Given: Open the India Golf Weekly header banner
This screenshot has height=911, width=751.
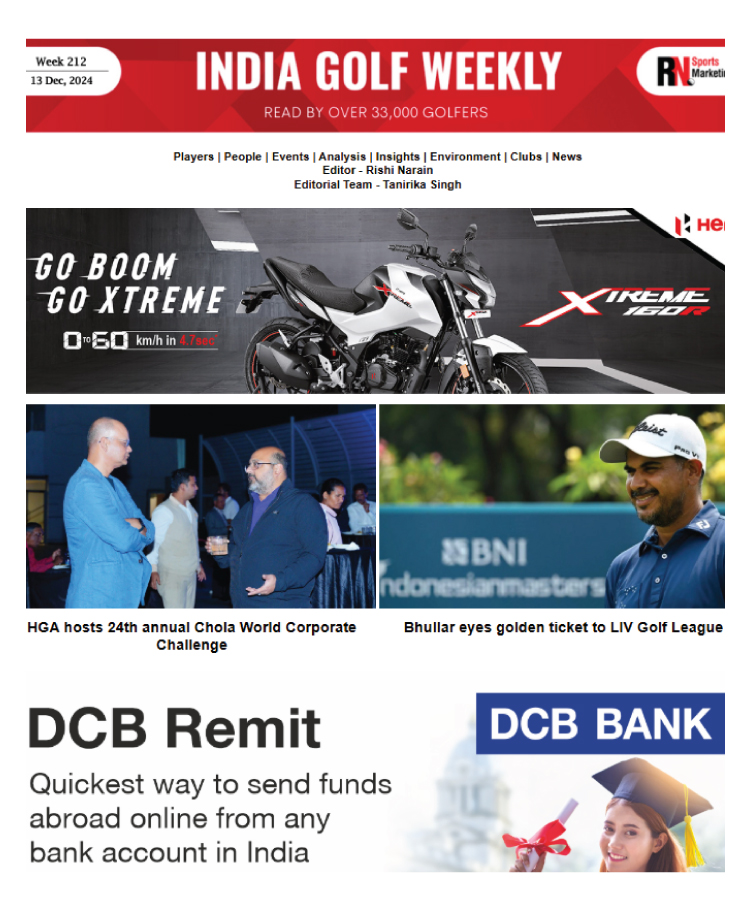Looking at the screenshot, I should pos(375,85).
